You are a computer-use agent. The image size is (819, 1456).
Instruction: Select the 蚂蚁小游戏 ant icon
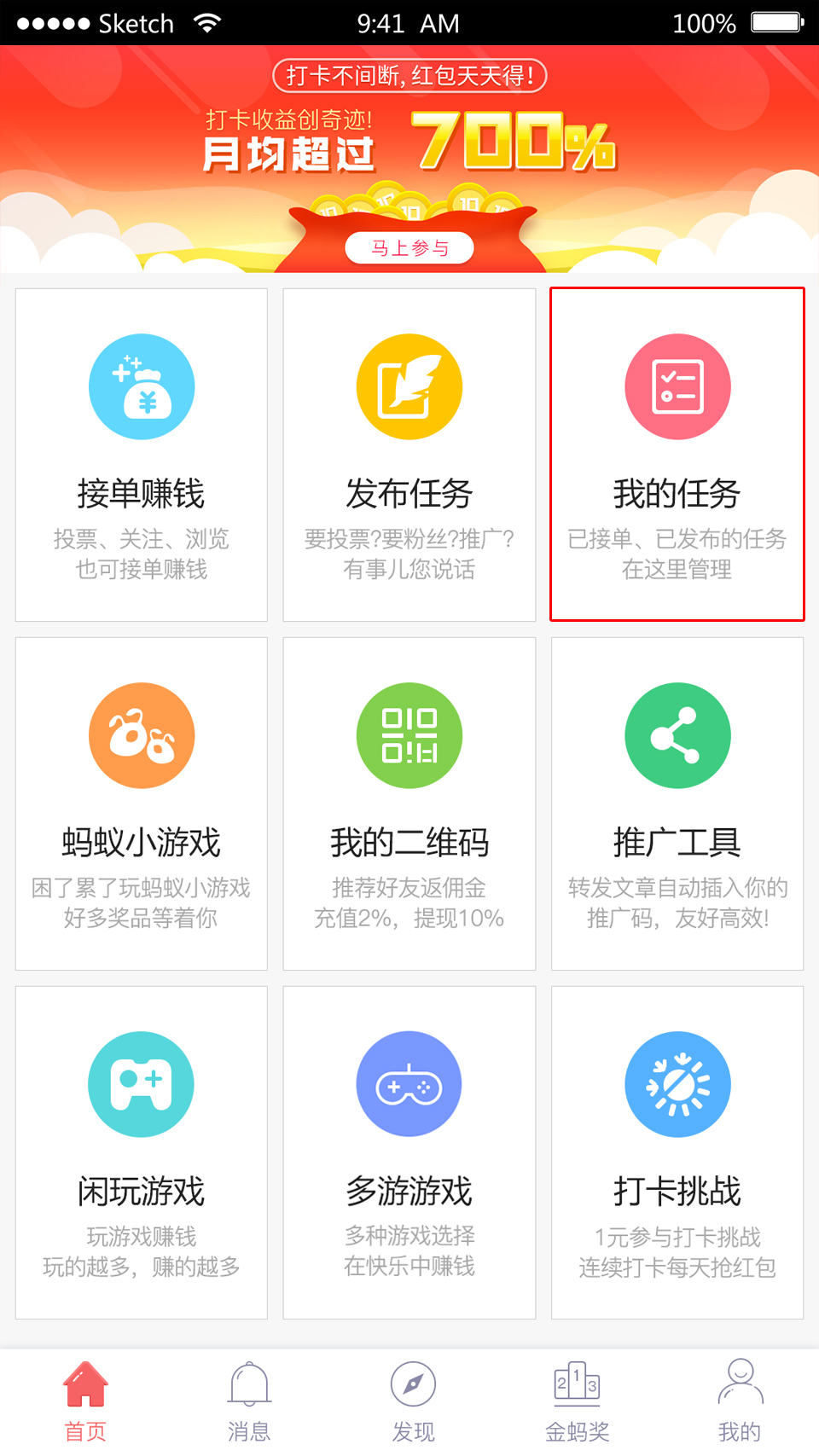tap(142, 735)
